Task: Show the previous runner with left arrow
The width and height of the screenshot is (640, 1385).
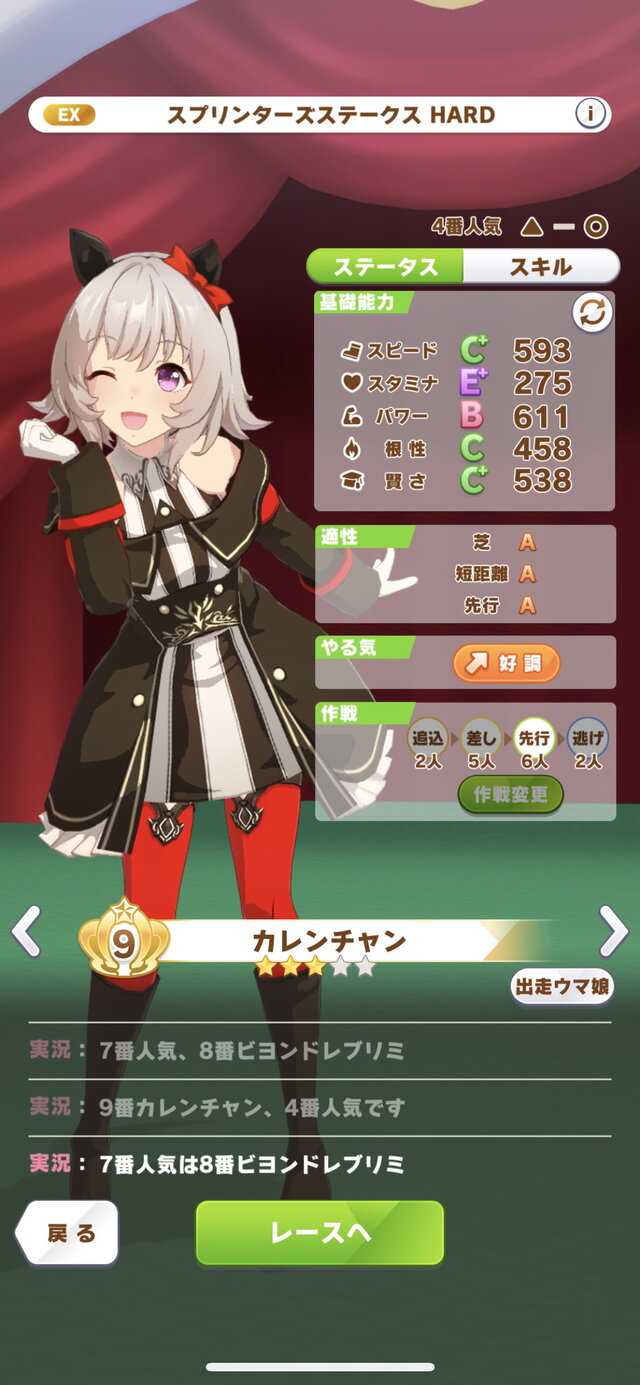Action: pos(25,932)
